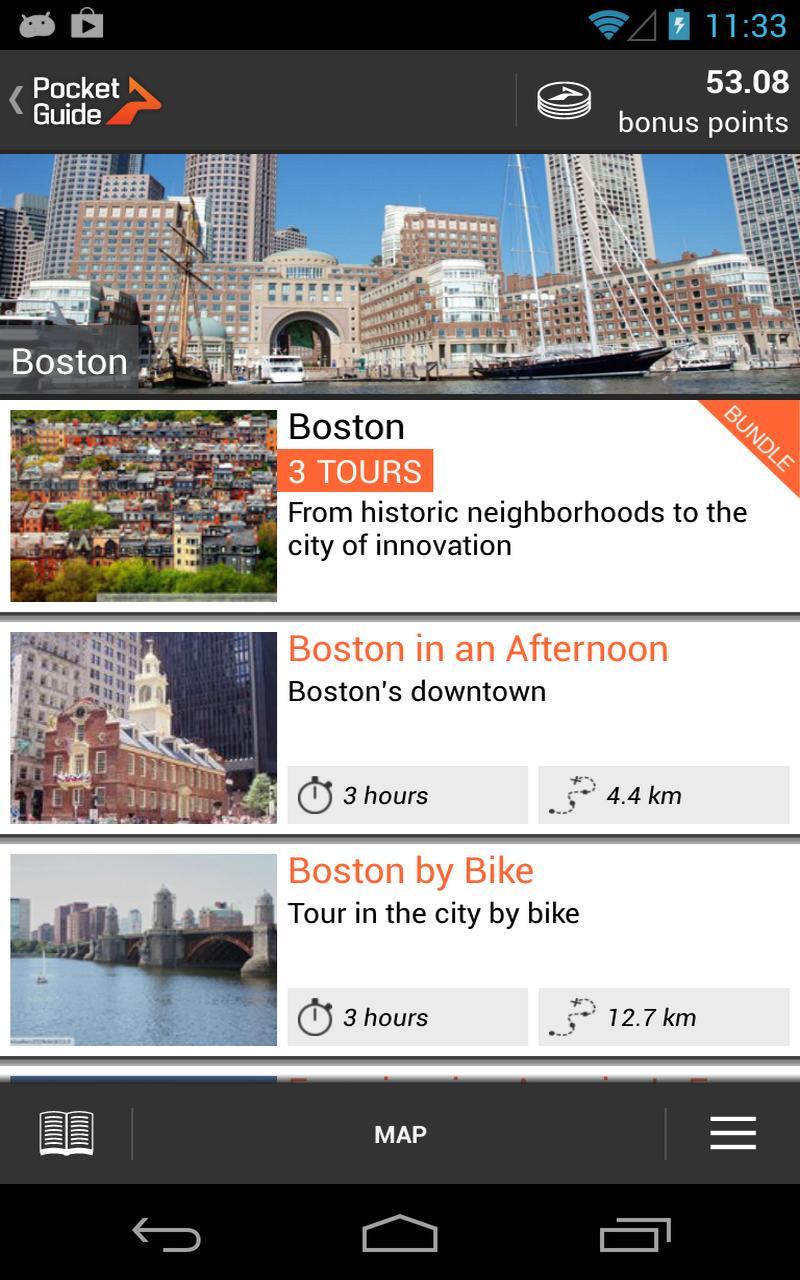Tap the stopwatch icon for Boston in an Afternoon
The height and width of the screenshot is (1280, 800).
tap(316, 795)
